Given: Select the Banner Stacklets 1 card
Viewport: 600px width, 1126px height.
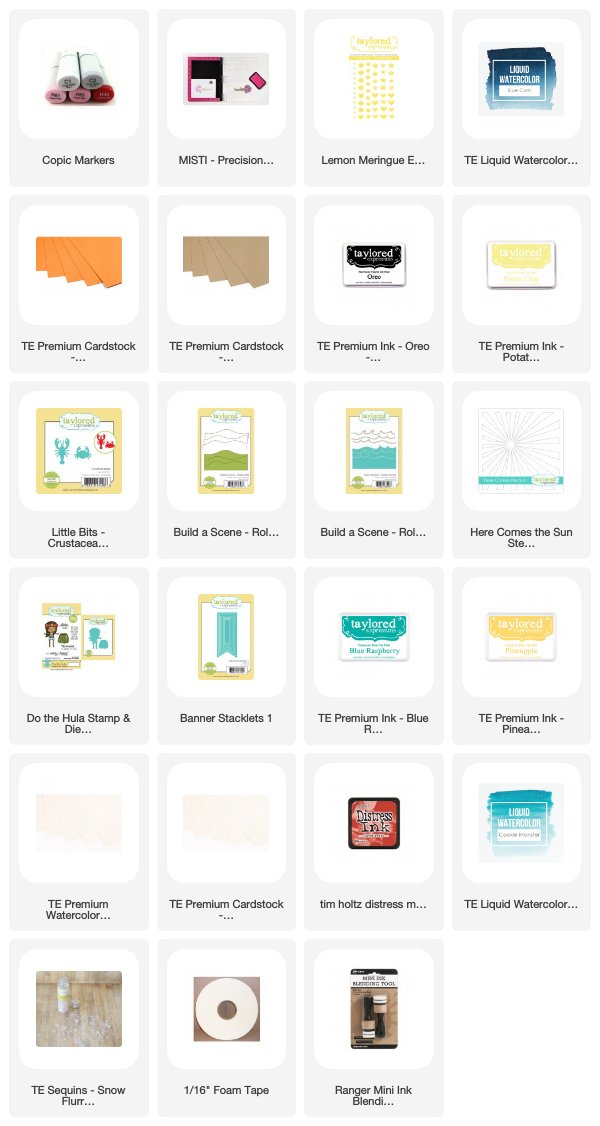Looking at the screenshot, I should point(226,656).
